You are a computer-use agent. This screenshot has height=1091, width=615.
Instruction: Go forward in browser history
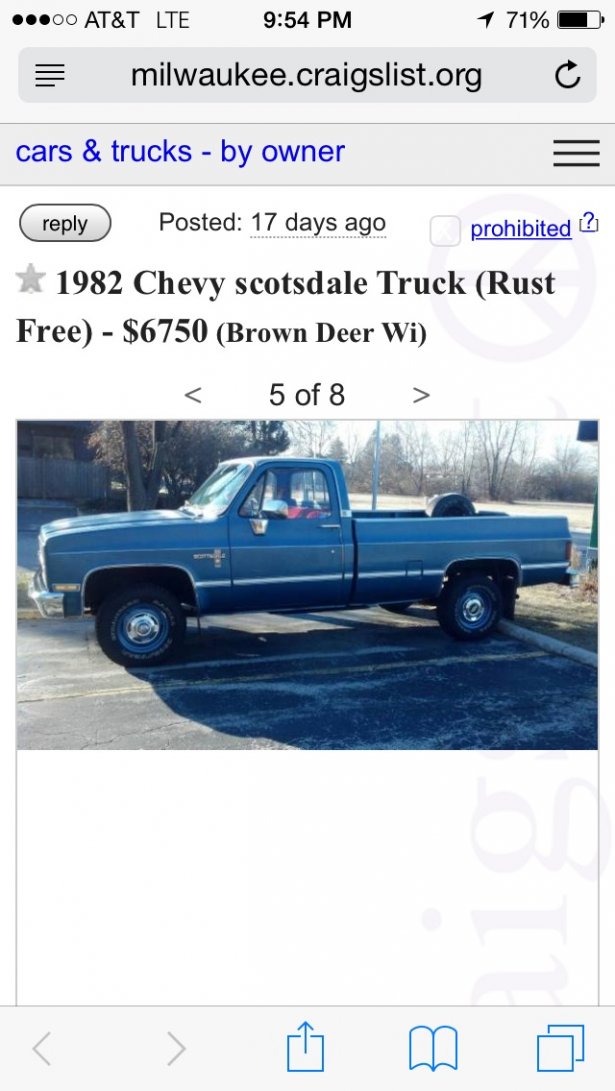point(176,1048)
